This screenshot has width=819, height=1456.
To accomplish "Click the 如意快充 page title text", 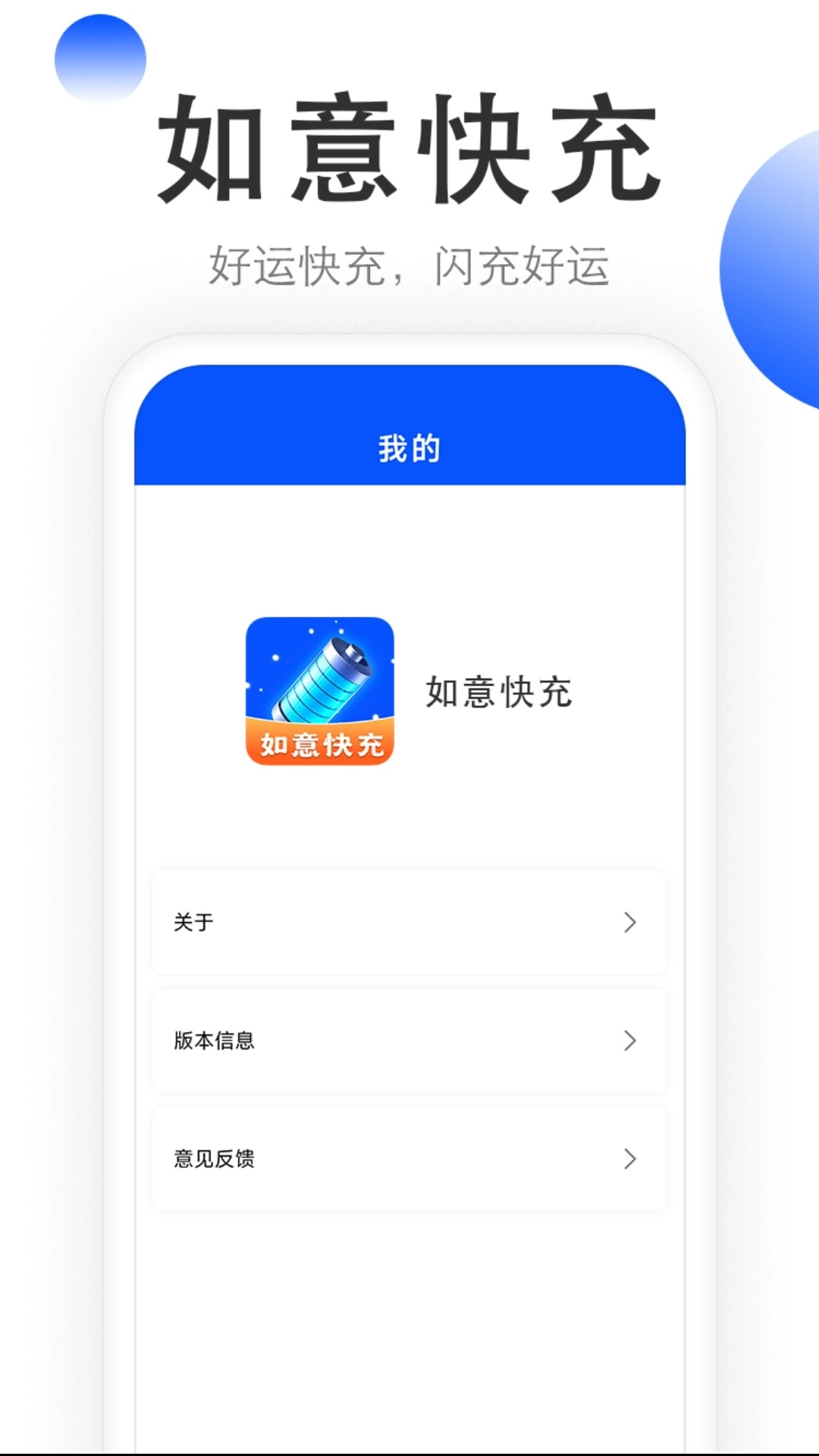I will pyautogui.click(x=409, y=148).
